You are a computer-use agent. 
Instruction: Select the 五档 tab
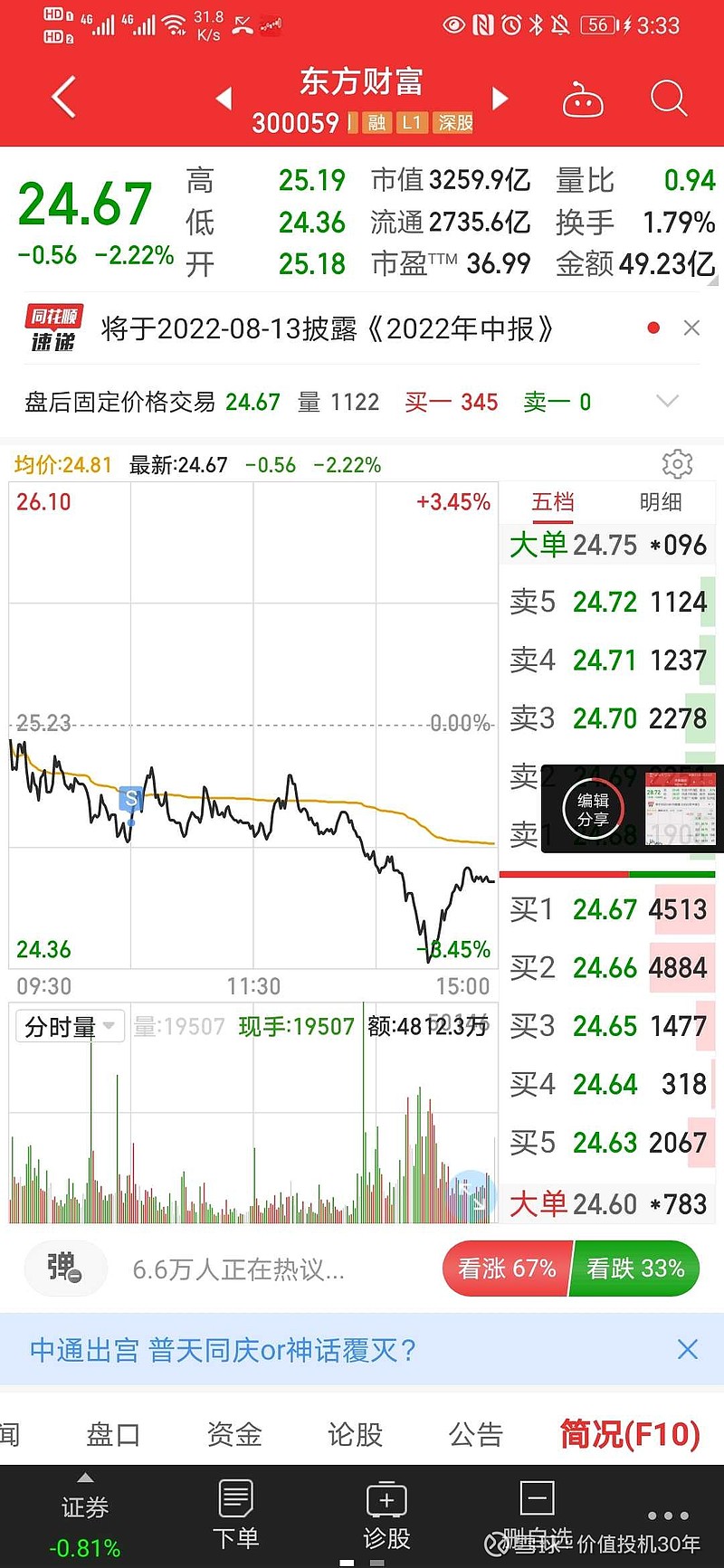[553, 502]
